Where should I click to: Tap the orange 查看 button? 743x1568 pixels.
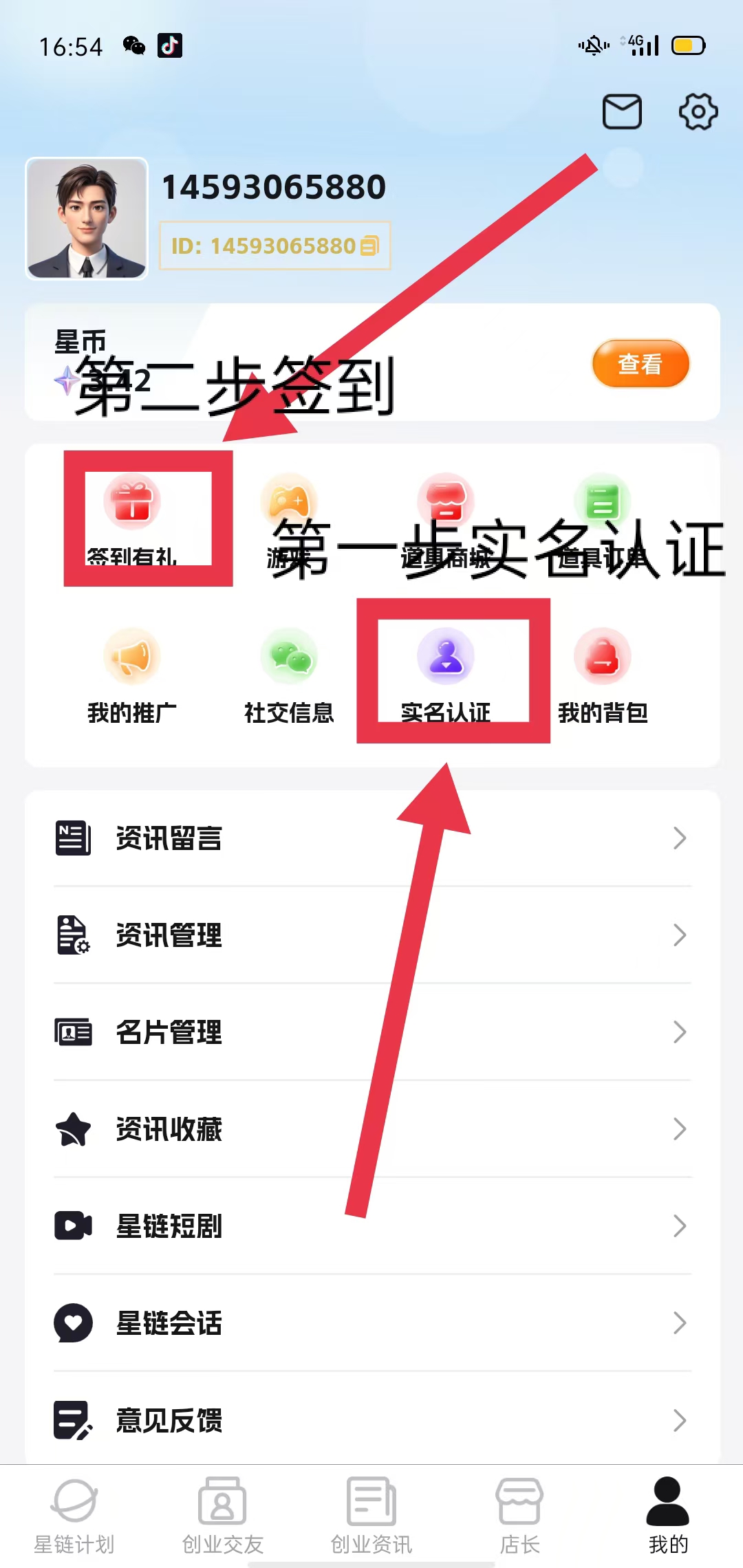coord(640,363)
